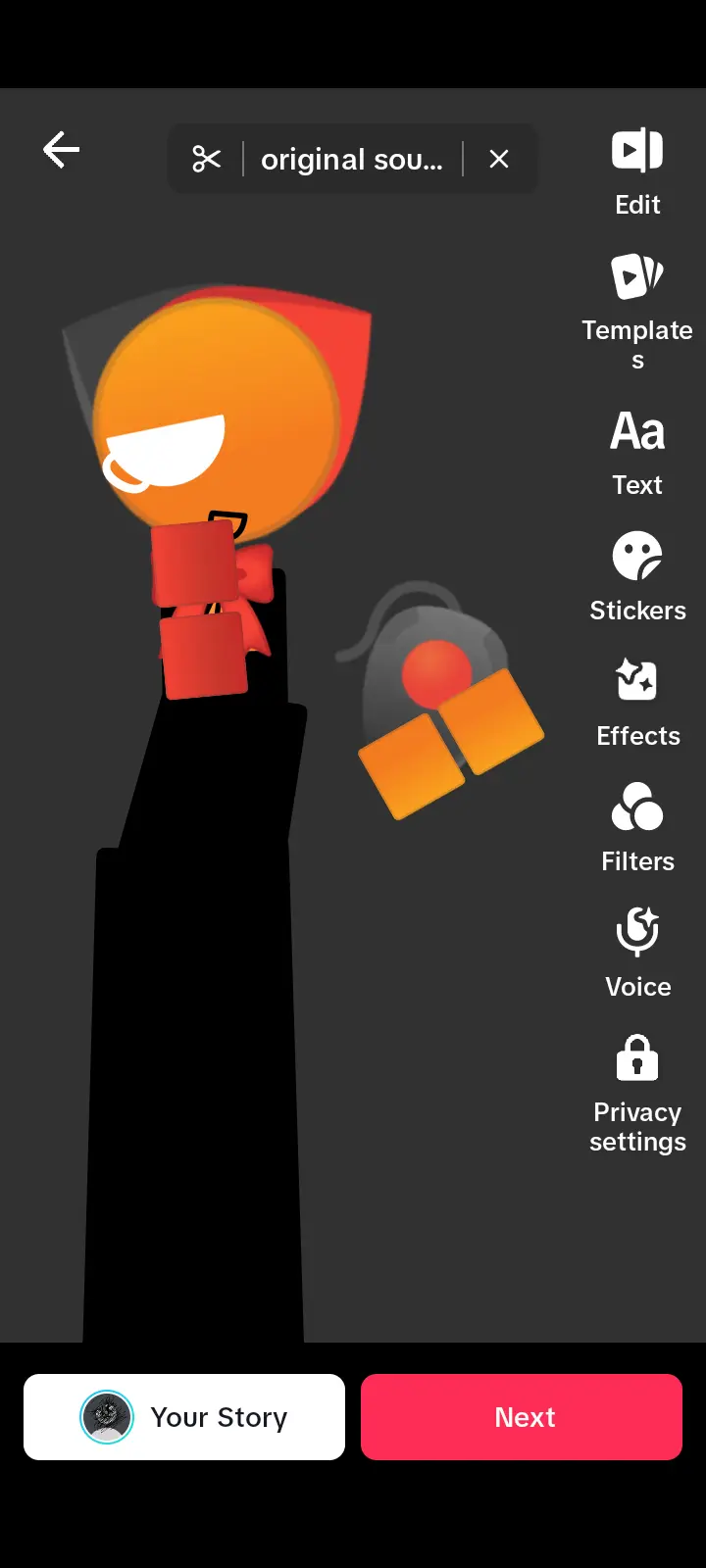Screen dimensions: 706x1568
Task: Open Effects panel
Action: click(x=637, y=702)
